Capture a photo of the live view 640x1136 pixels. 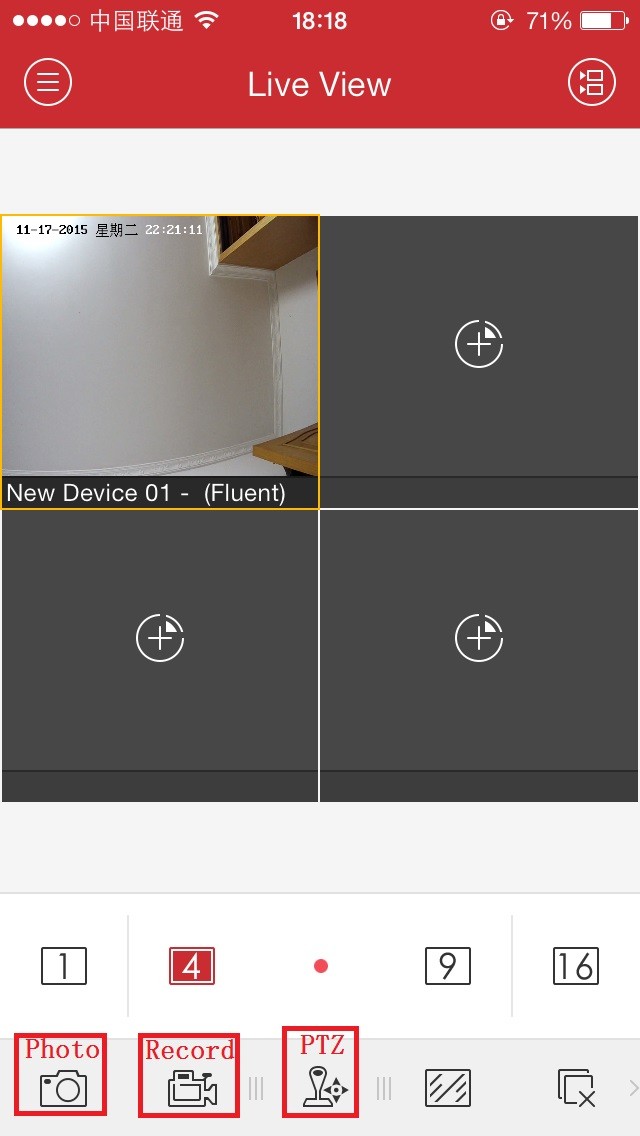point(62,1087)
